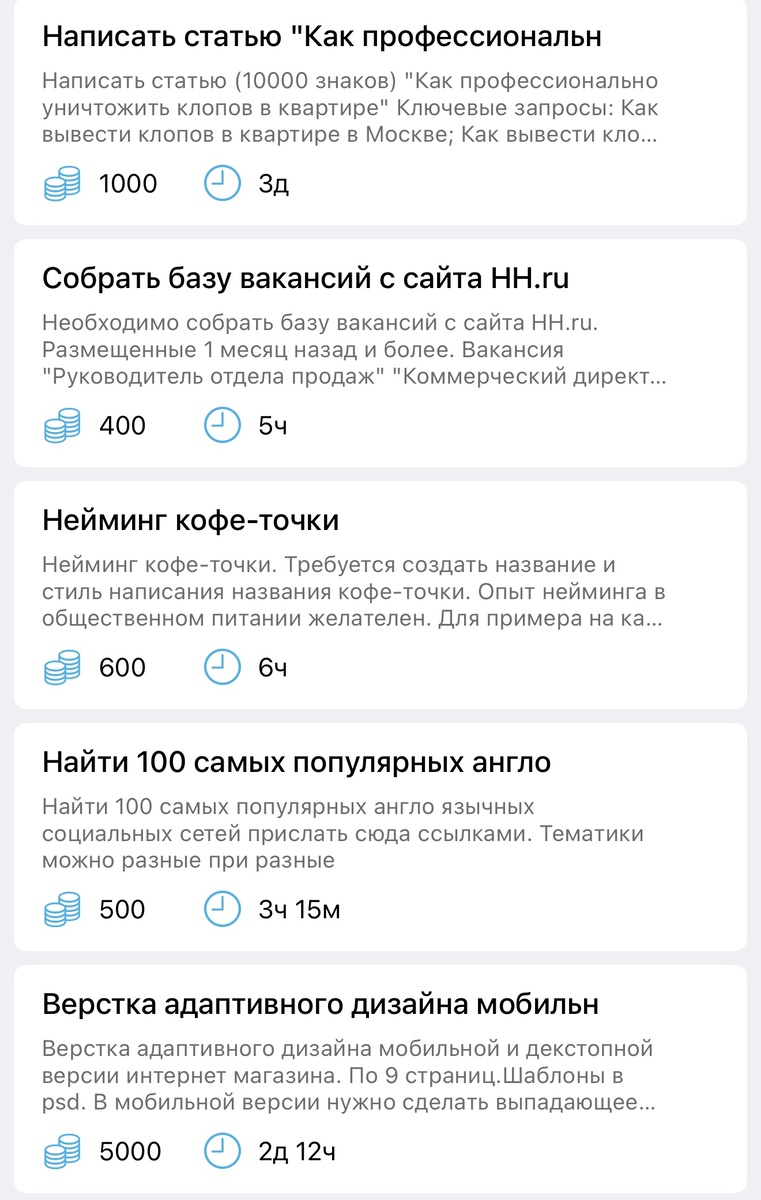Click the coin icon on the article writing task

click(60, 184)
